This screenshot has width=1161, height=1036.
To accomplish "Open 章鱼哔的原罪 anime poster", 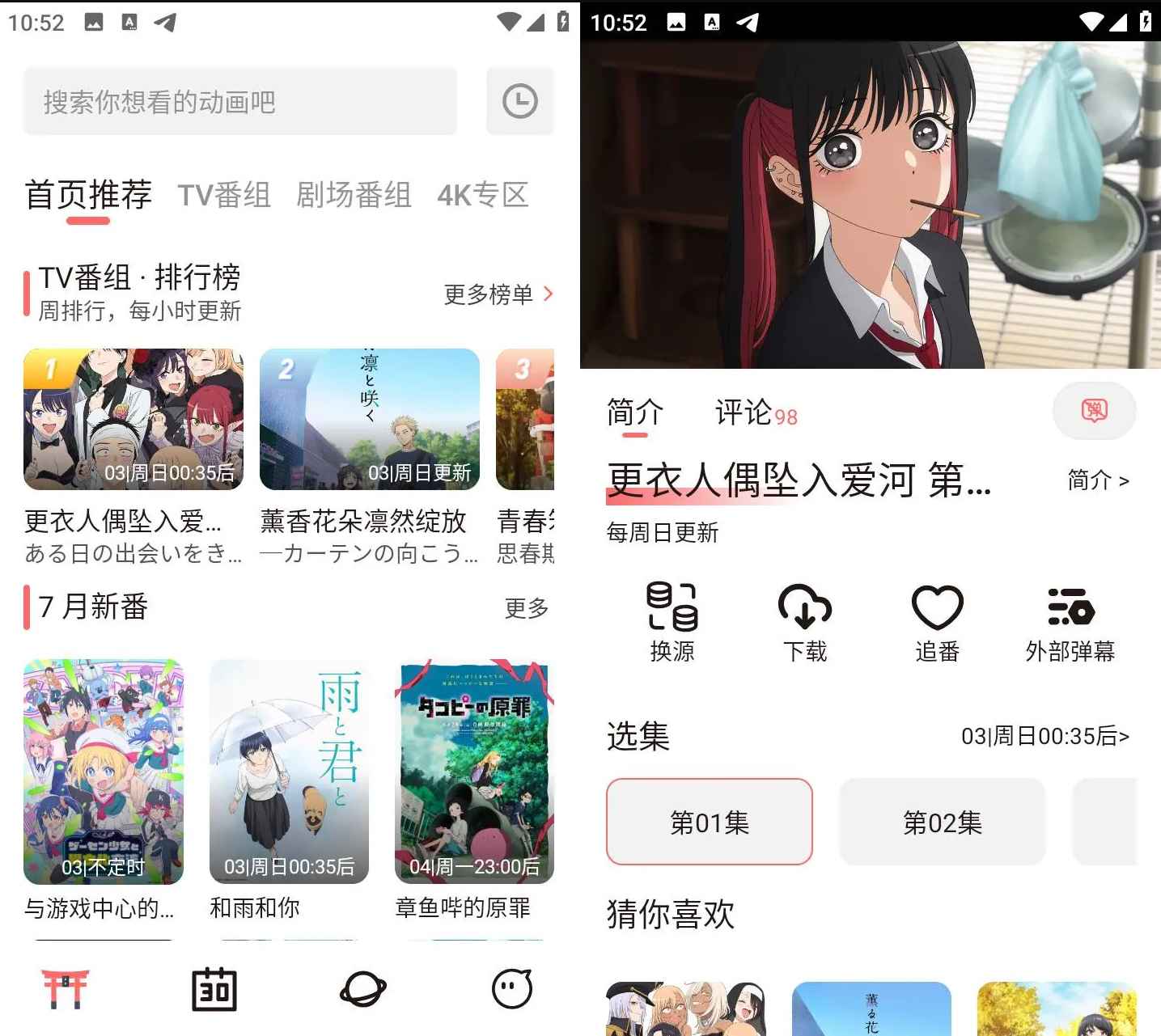I will coord(474,771).
